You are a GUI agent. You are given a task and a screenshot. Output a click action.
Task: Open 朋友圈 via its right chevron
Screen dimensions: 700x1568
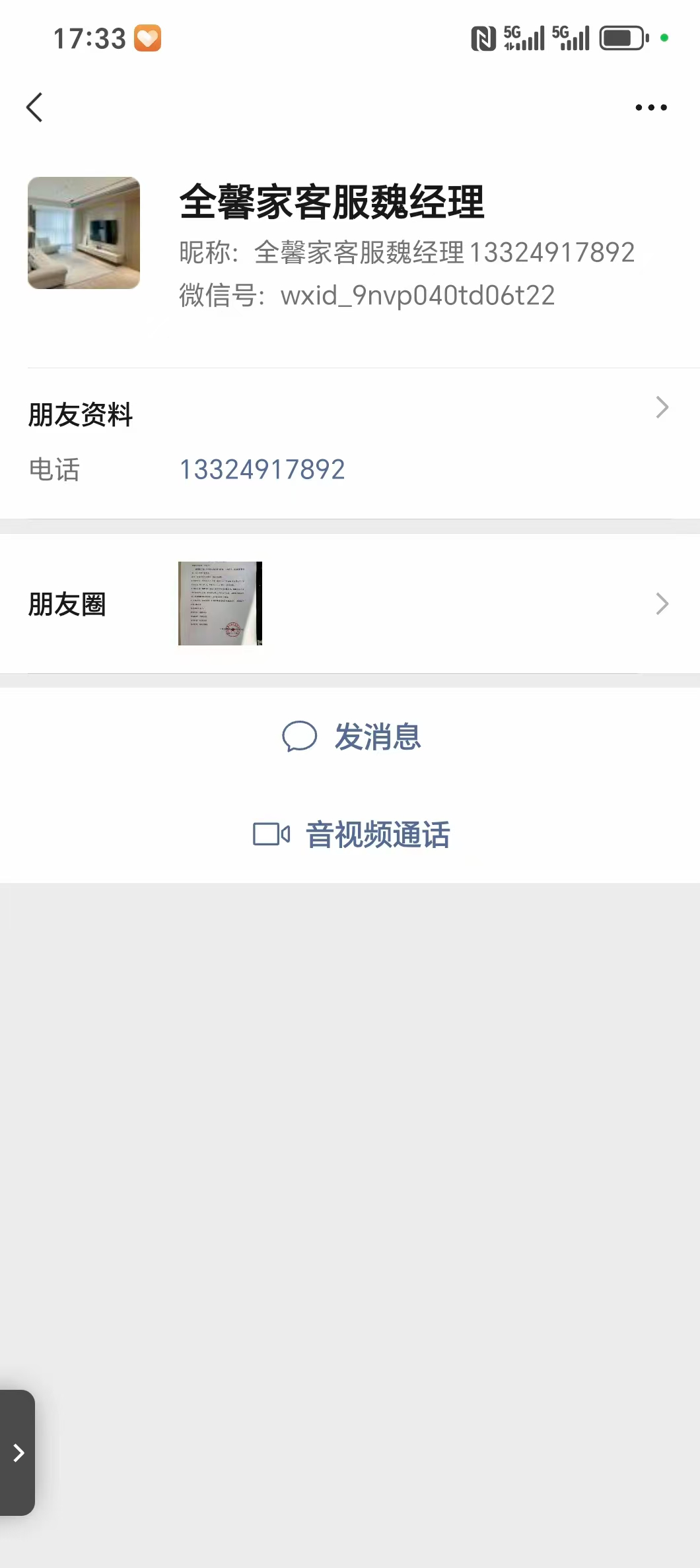[662, 603]
